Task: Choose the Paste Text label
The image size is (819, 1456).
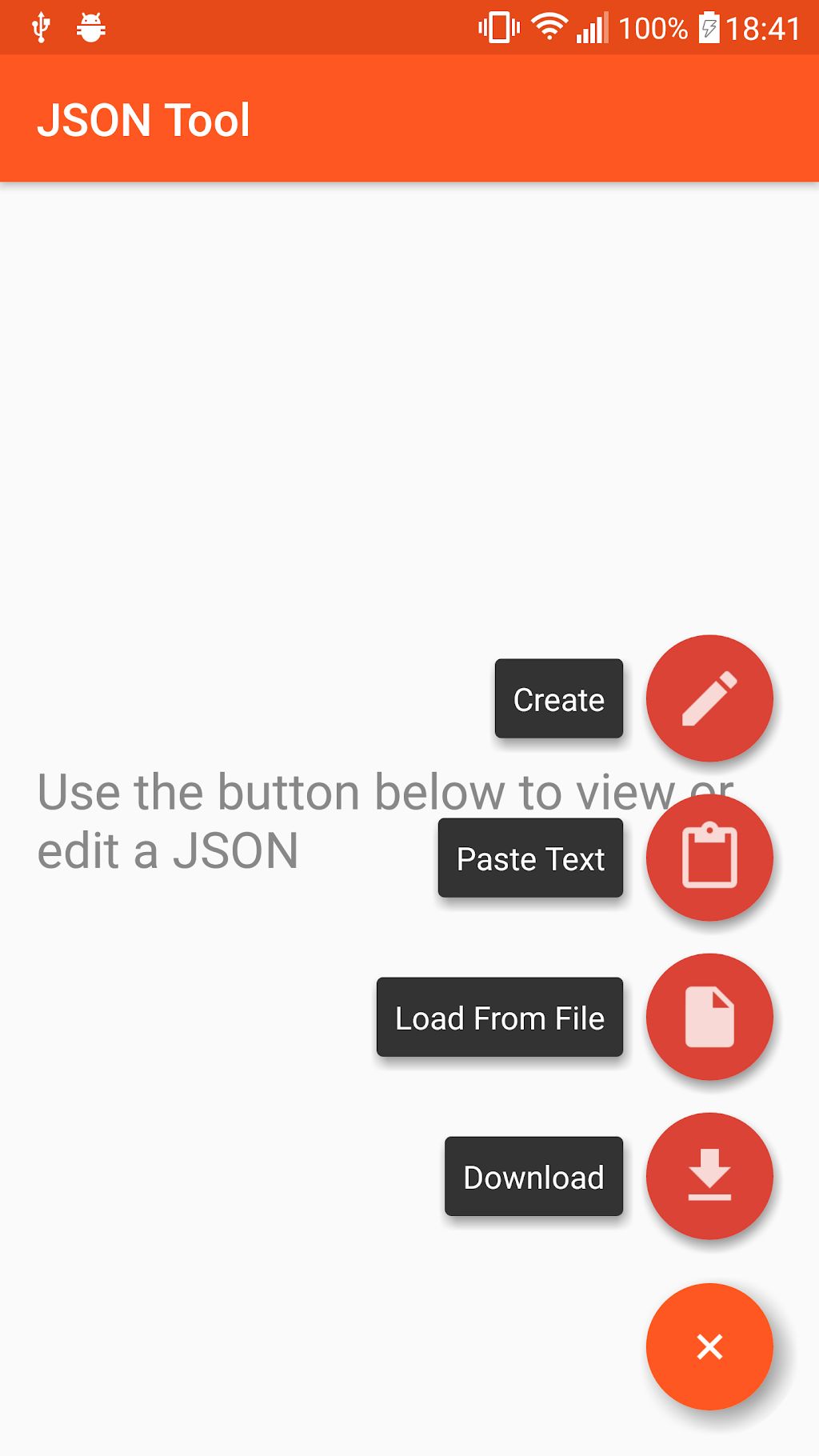Action: [x=530, y=858]
